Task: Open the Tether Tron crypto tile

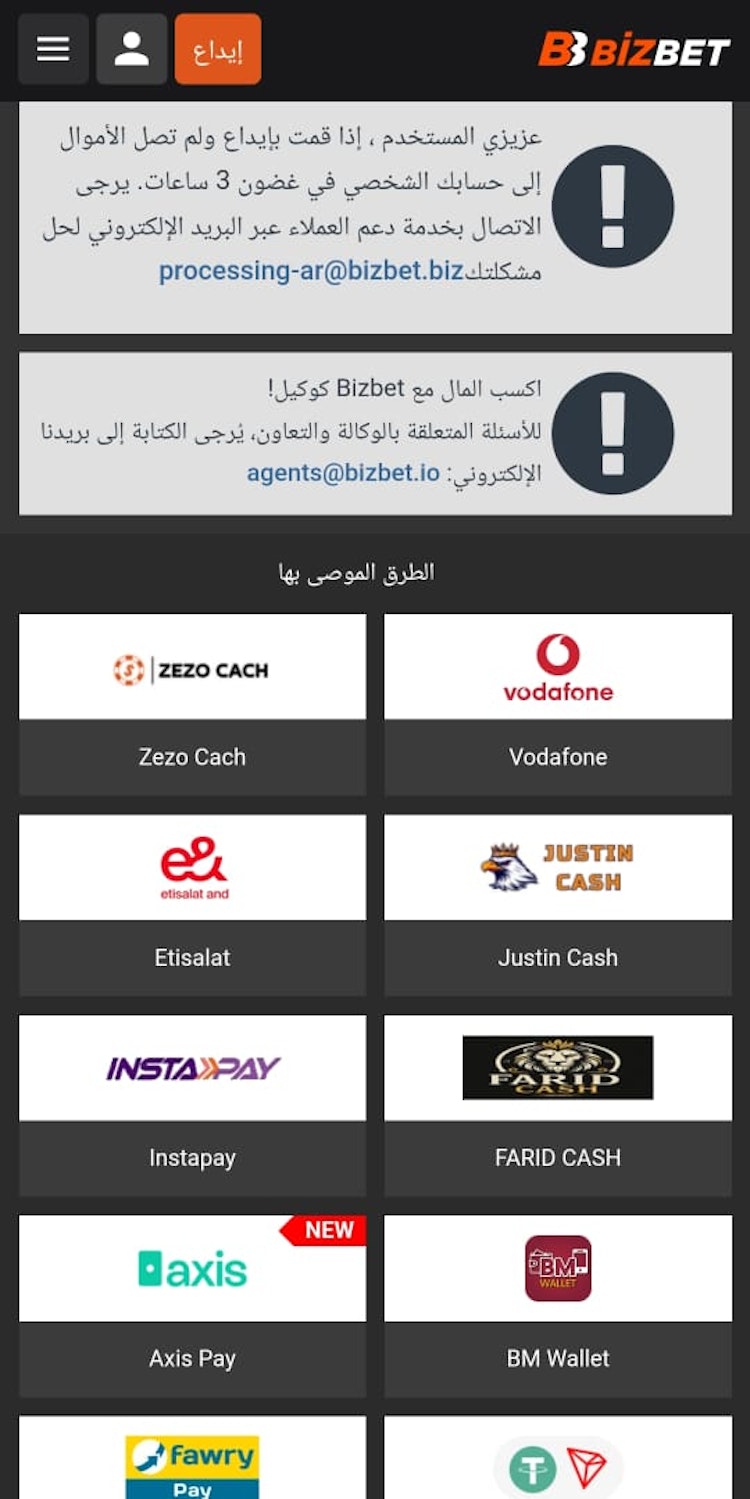Action: pyautogui.click(x=558, y=1460)
